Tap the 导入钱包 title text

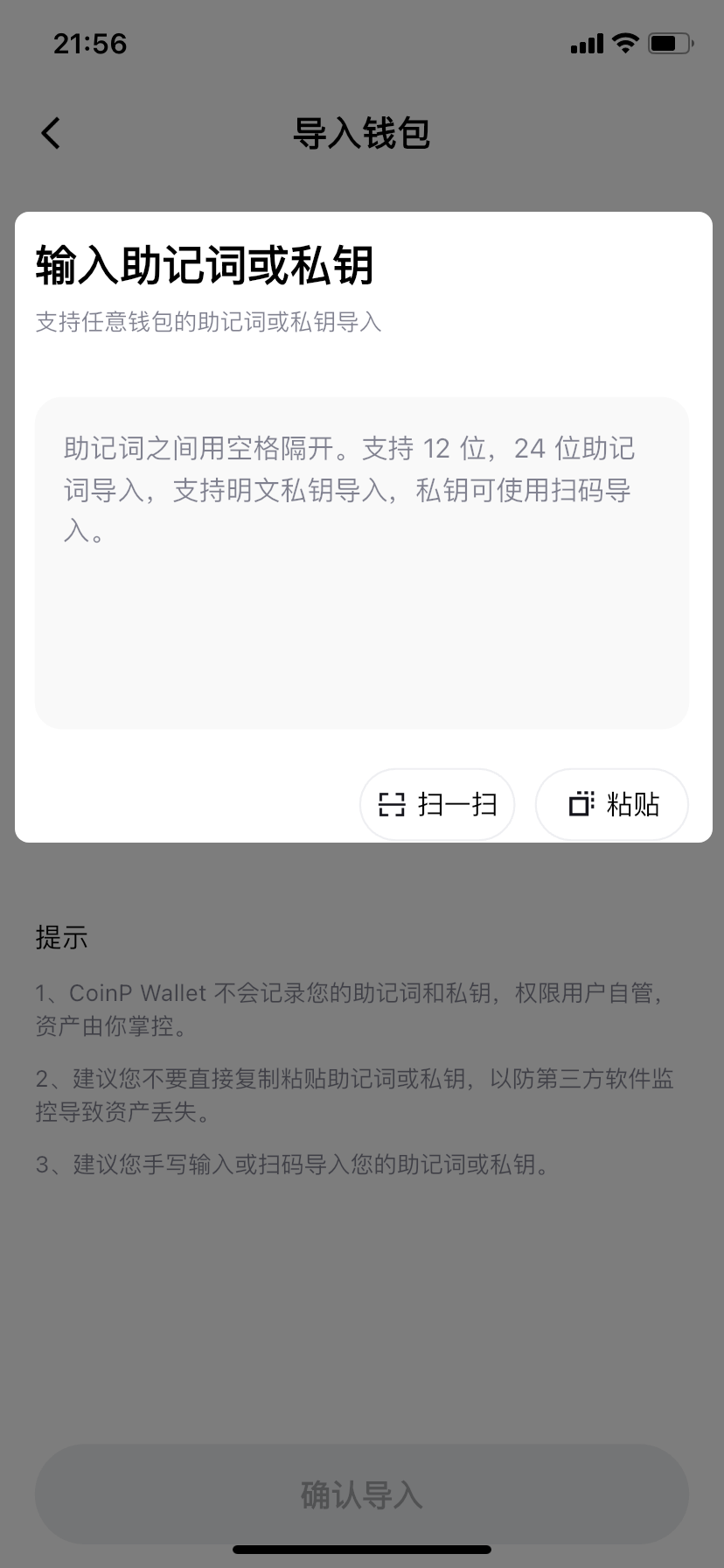pos(361,133)
